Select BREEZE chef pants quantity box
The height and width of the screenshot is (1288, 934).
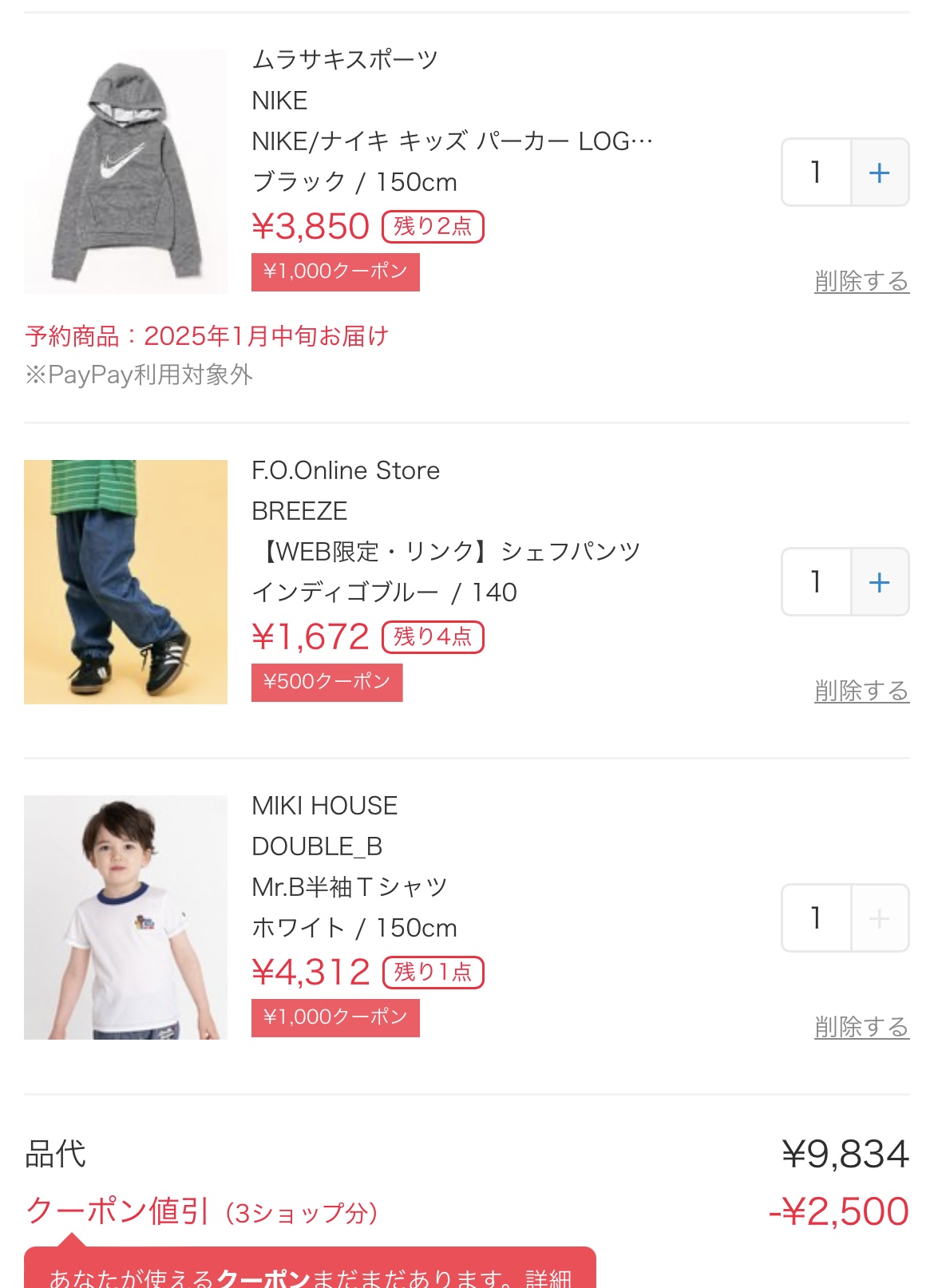[x=816, y=582]
